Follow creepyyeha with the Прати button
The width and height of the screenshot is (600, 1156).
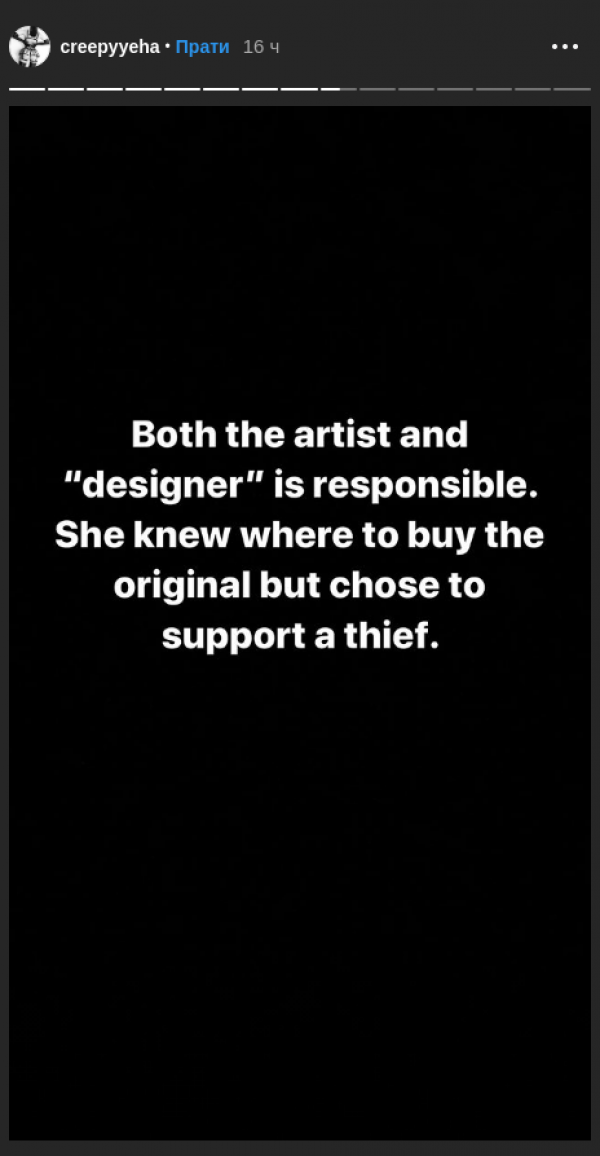(202, 47)
